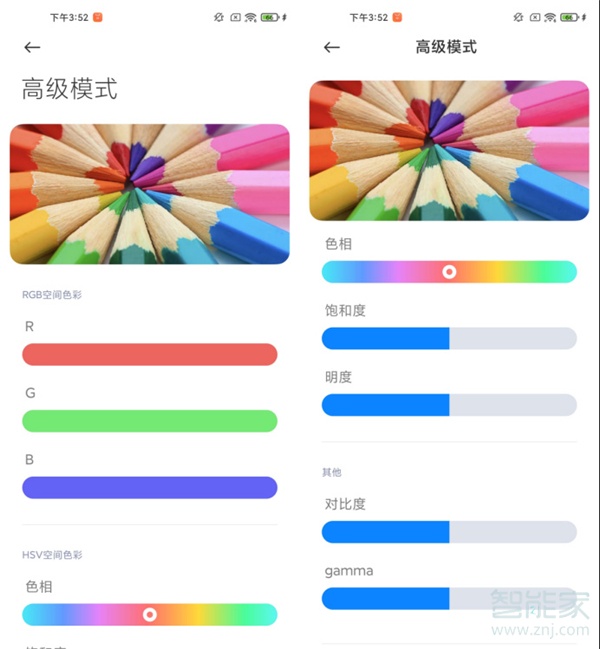Adjust the gamma slider
This screenshot has width=600, height=649.
point(449,598)
